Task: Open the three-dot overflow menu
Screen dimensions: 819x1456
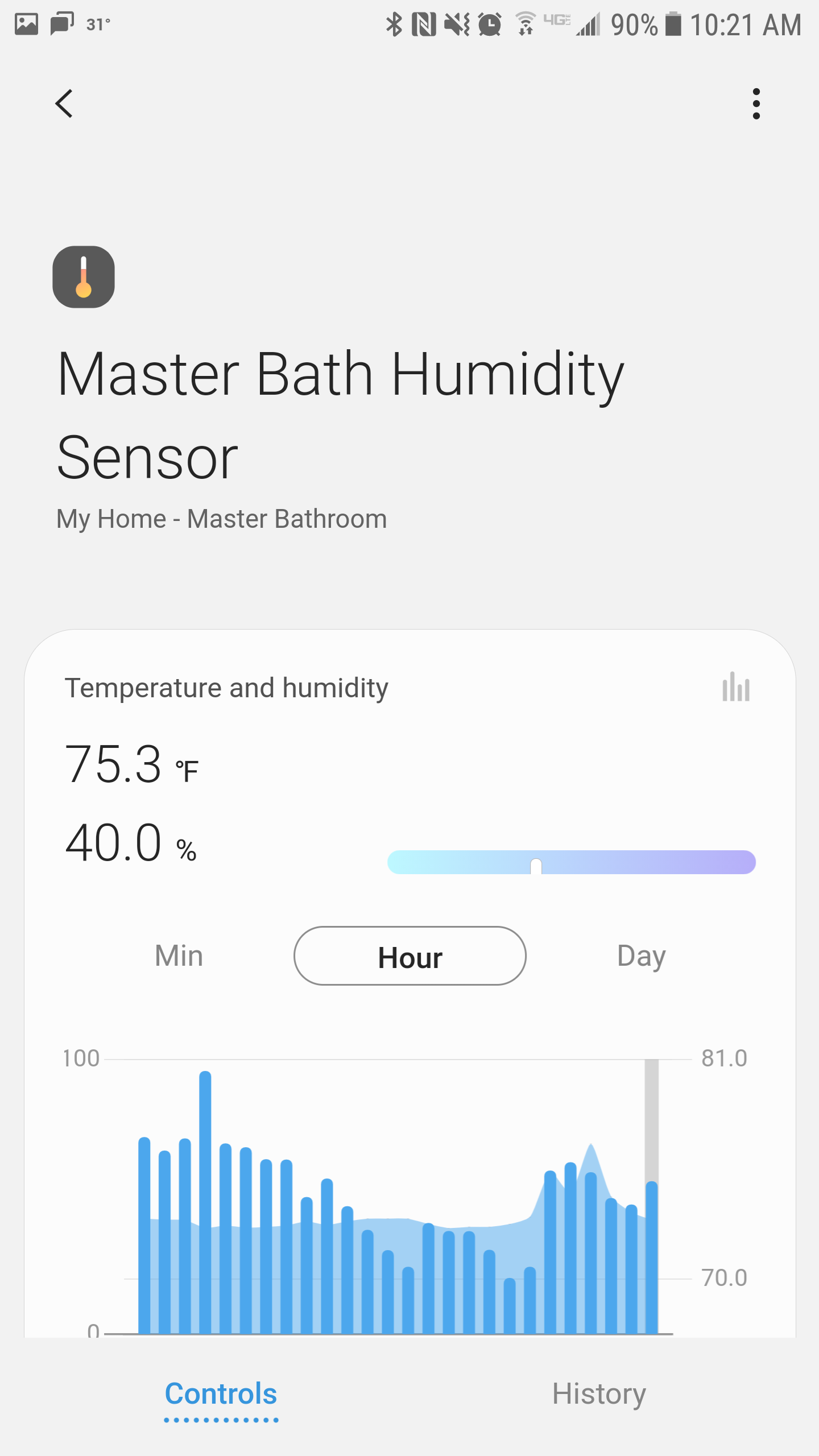Action: [x=756, y=104]
